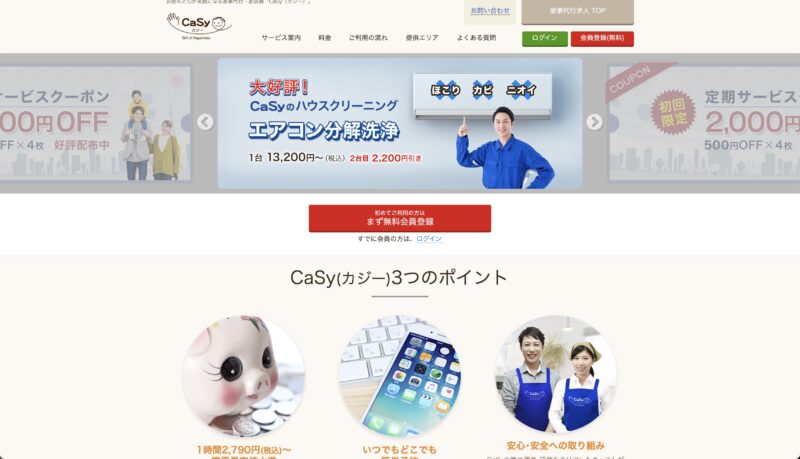
Task: Check 提供エリア service areas
Action: point(422,37)
